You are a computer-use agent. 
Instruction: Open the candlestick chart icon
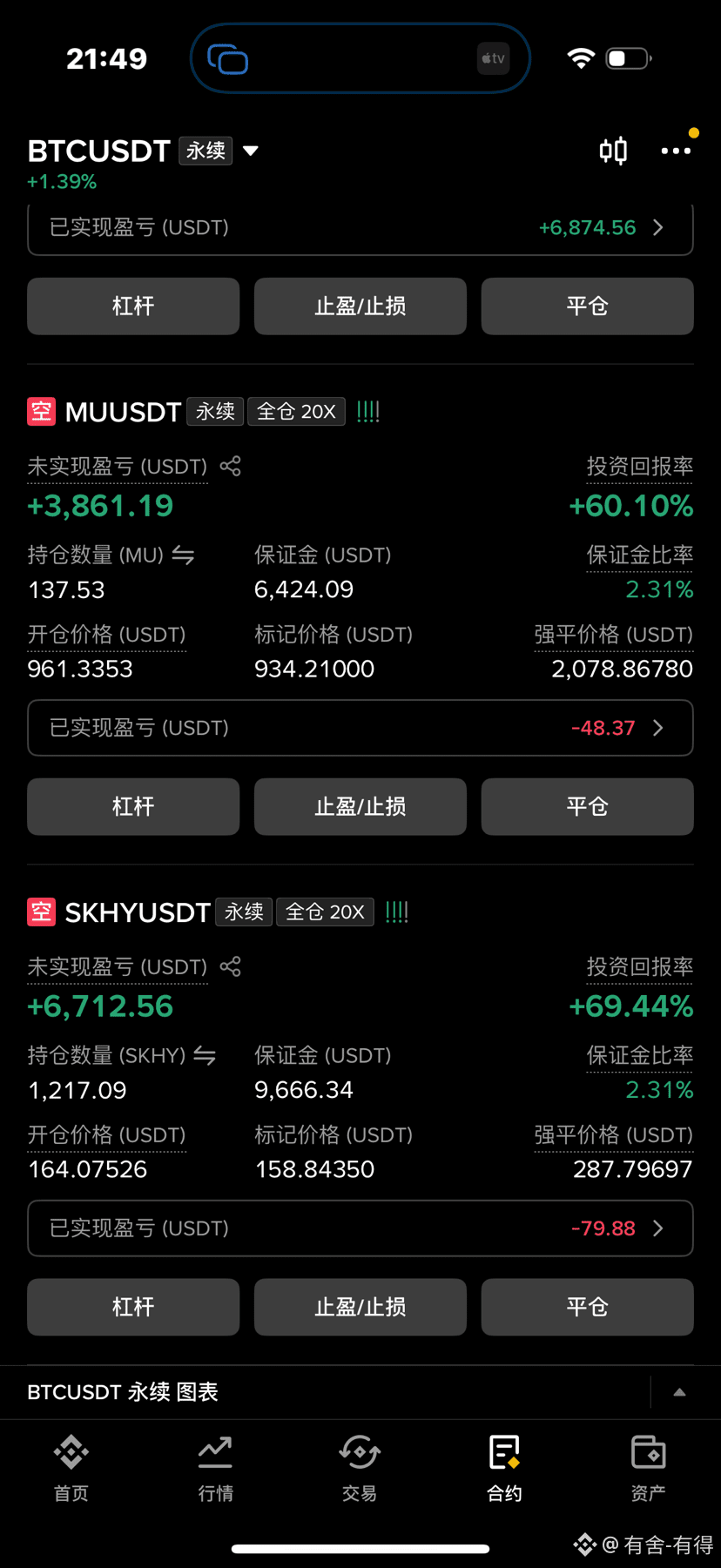click(613, 151)
